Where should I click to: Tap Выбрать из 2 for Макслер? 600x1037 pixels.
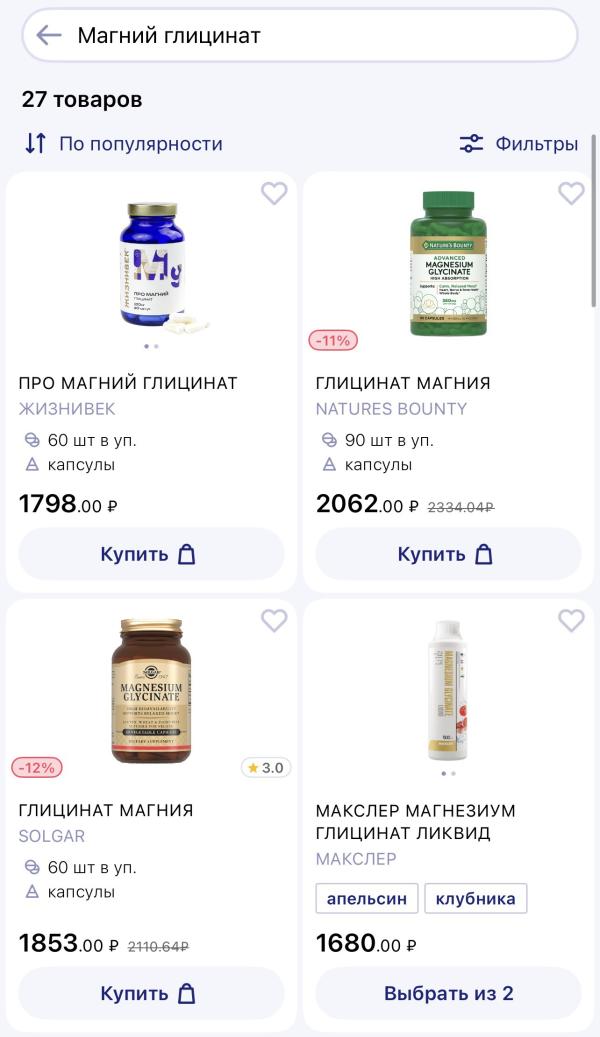pyautogui.click(x=448, y=993)
